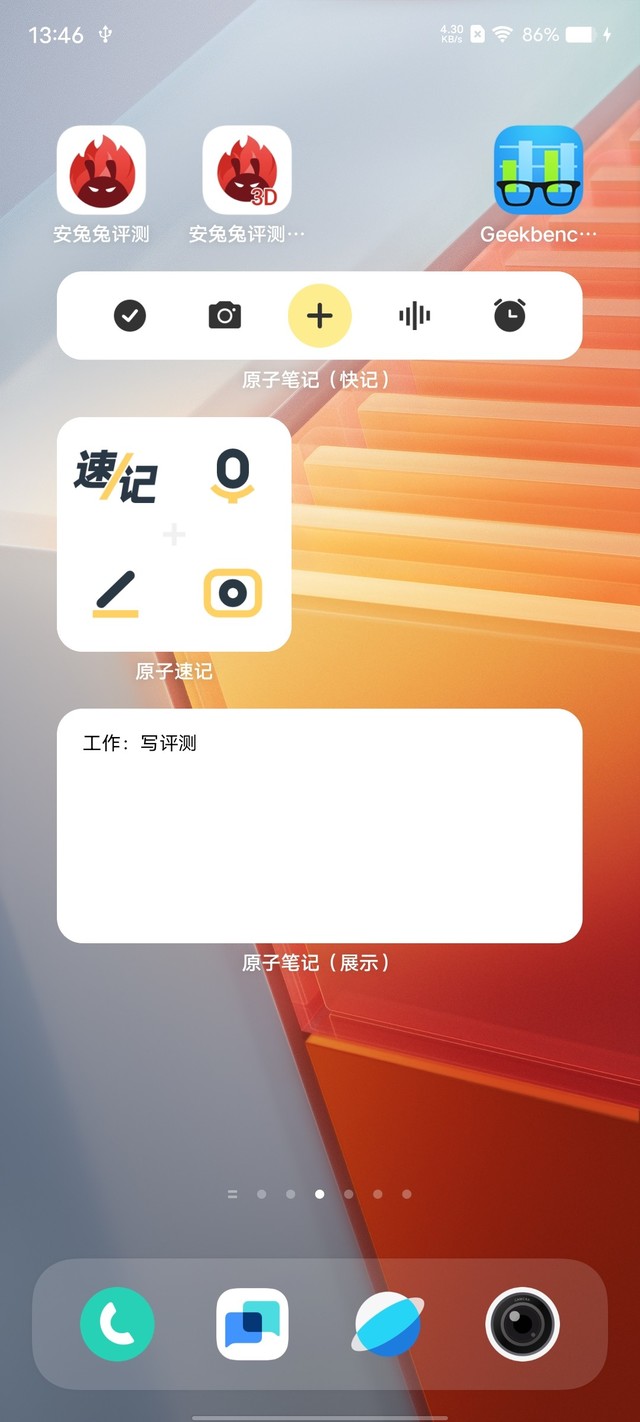640x1422 pixels.
Task: Tap the checkmark to-do icon in the 原子笔记 (快记) widget
Action: pos(130,316)
